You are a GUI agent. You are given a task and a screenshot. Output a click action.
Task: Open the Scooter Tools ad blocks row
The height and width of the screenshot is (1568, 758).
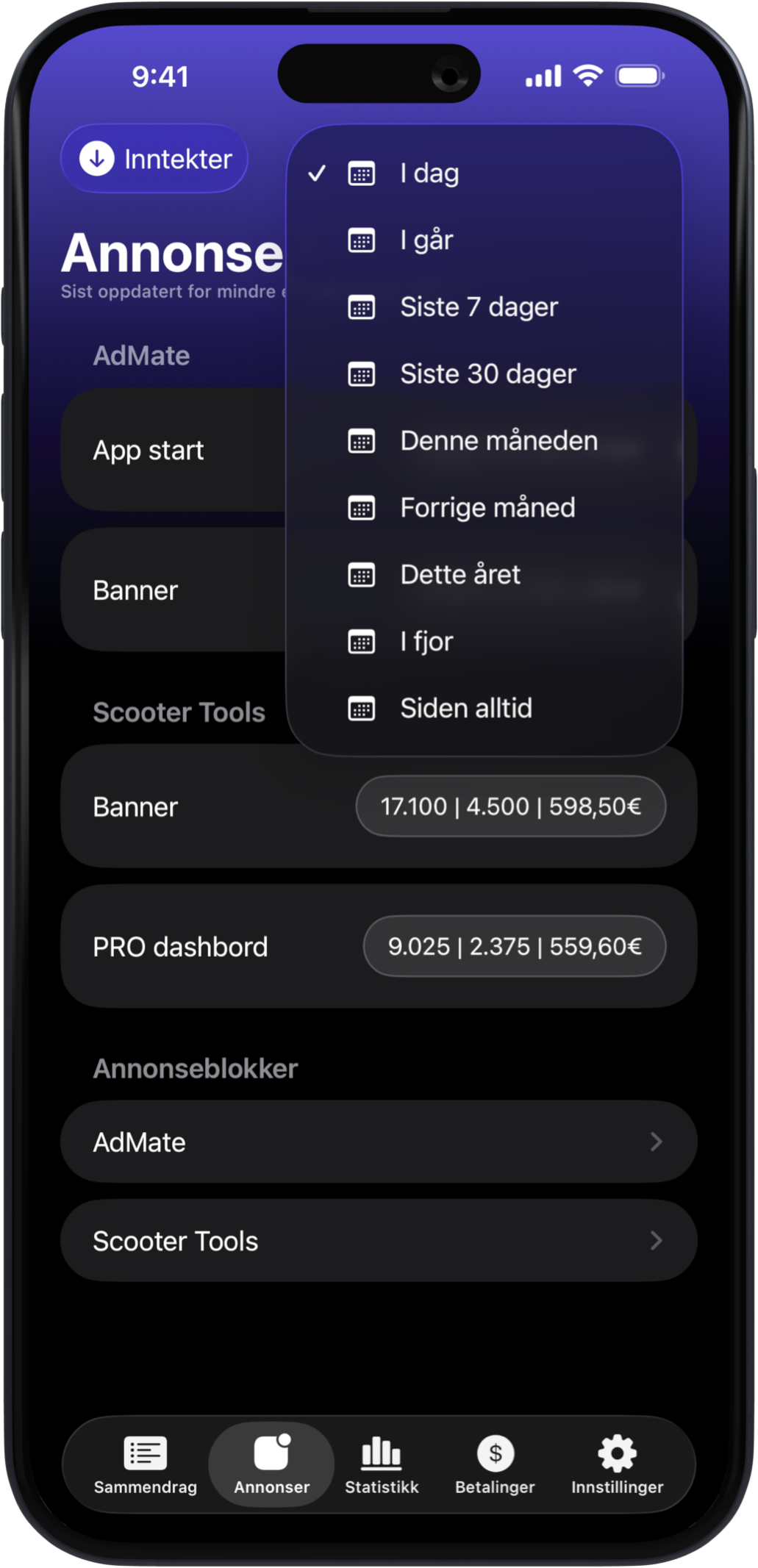coord(378,1241)
